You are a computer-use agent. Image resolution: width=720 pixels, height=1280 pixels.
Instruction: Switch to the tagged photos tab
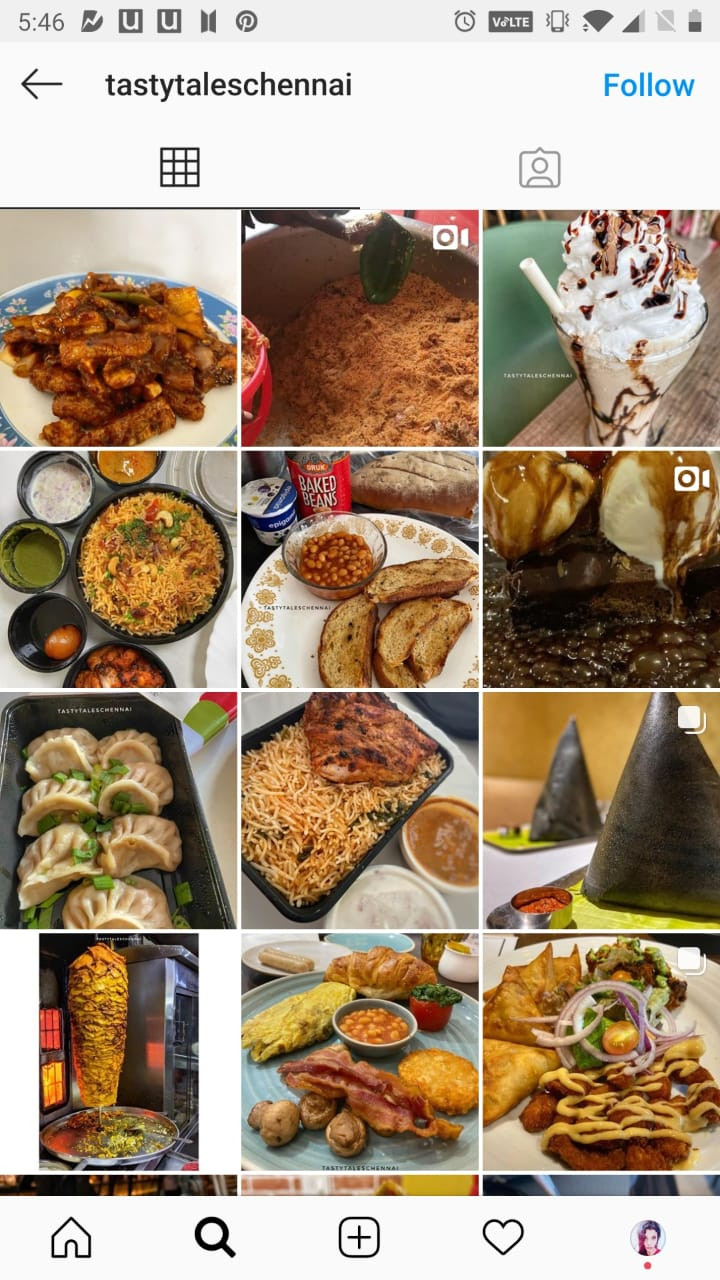(539, 168)
